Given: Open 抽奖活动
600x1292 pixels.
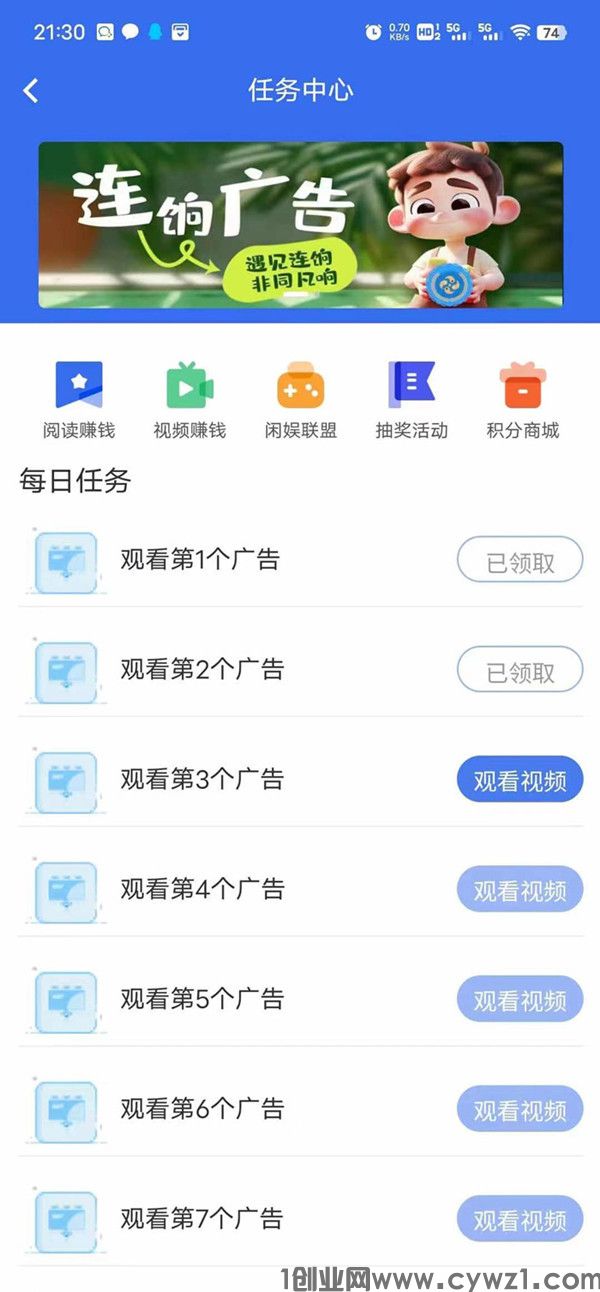Looking at the screenshot, I should pos(411,400).
